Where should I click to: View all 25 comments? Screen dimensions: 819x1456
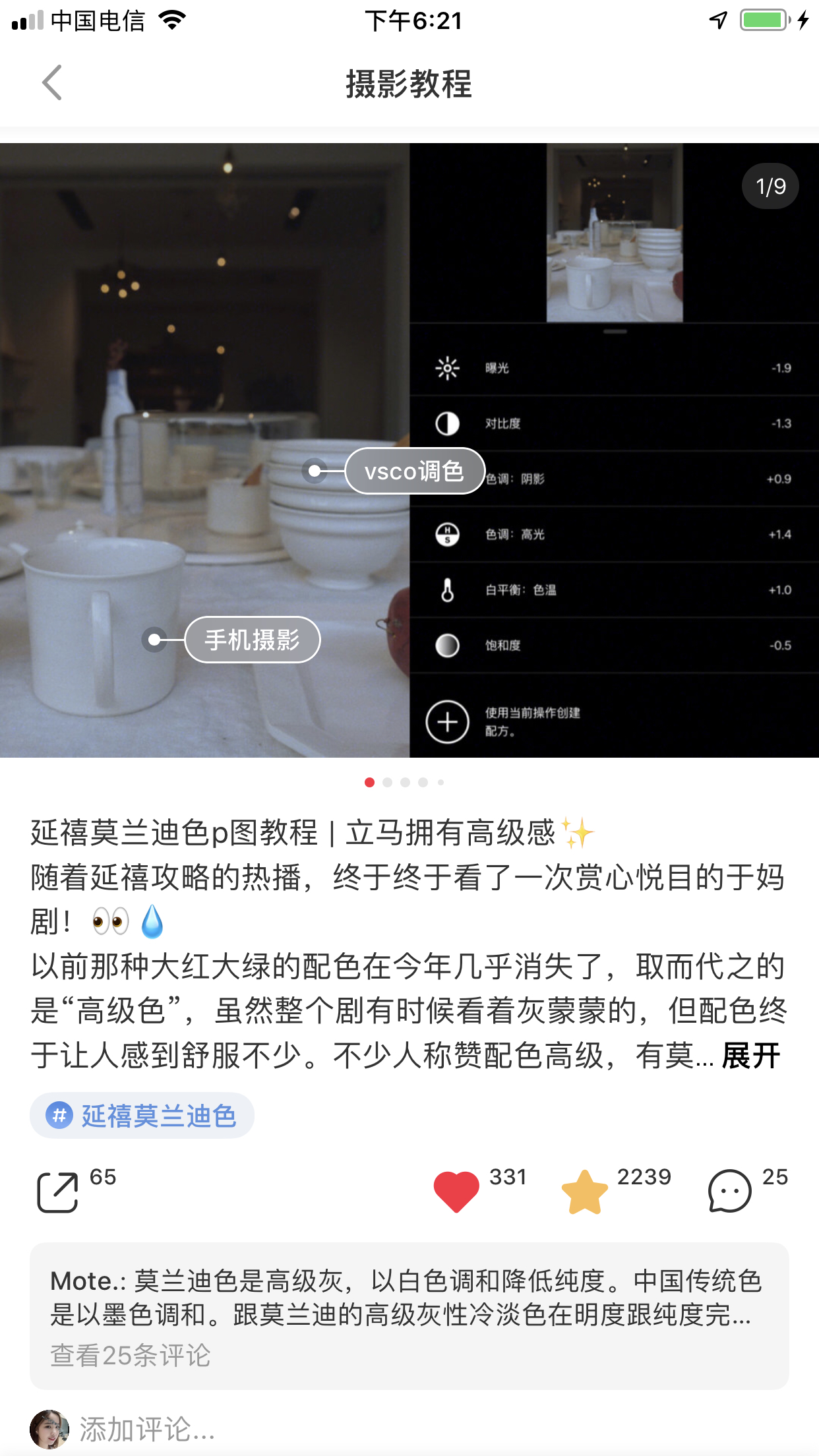pos(131,1356)
